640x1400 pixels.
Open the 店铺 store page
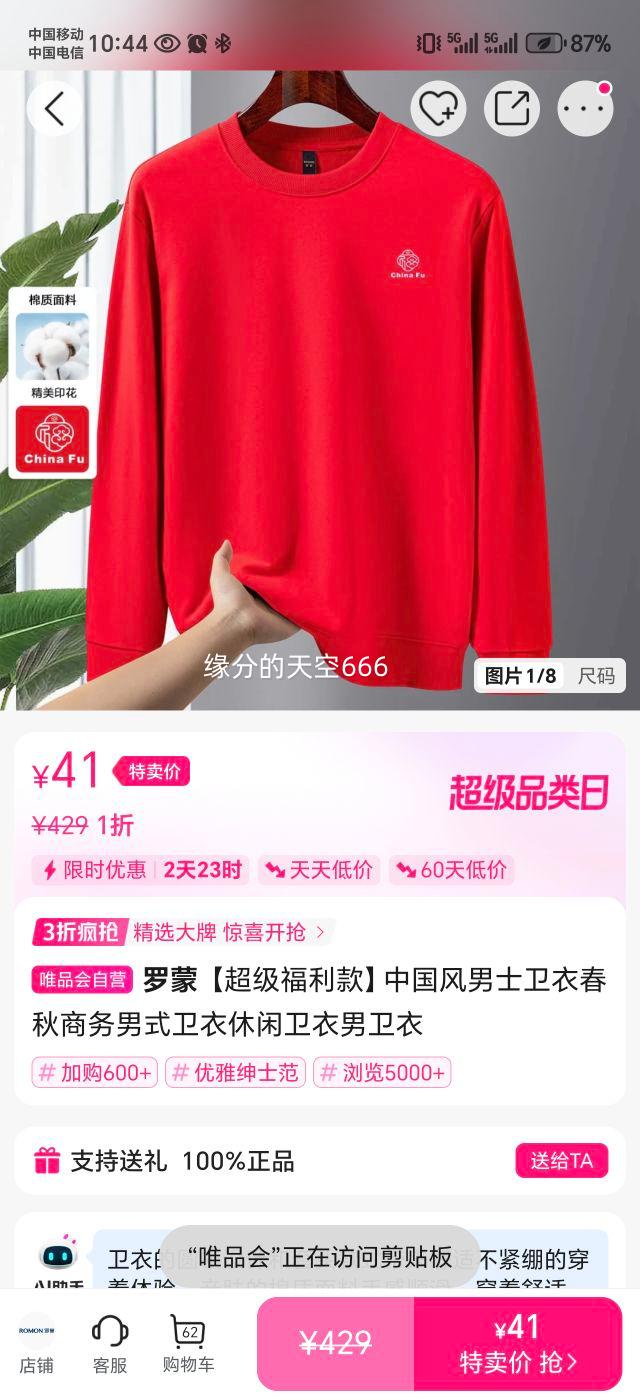37,1343
